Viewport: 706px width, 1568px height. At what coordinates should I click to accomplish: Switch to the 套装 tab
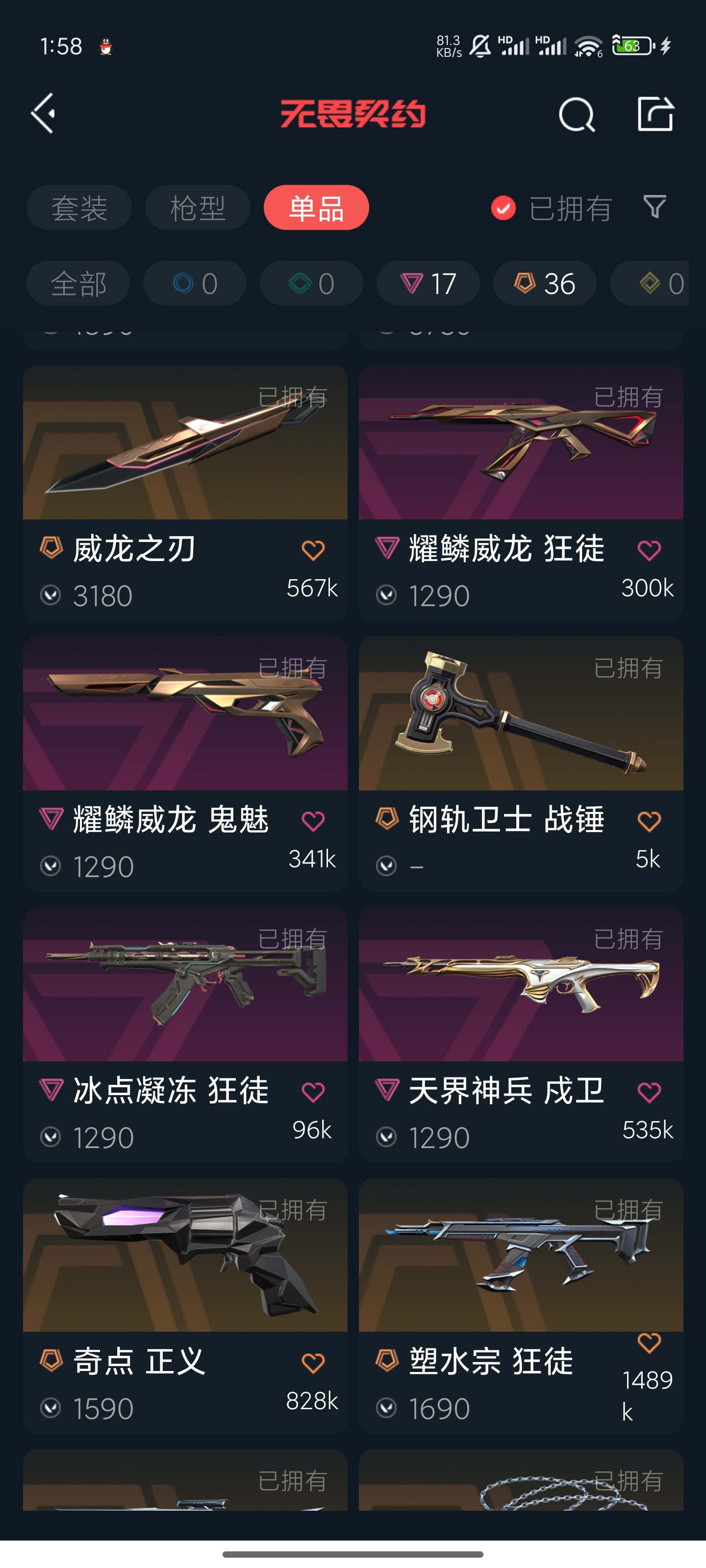pos(79,208)
